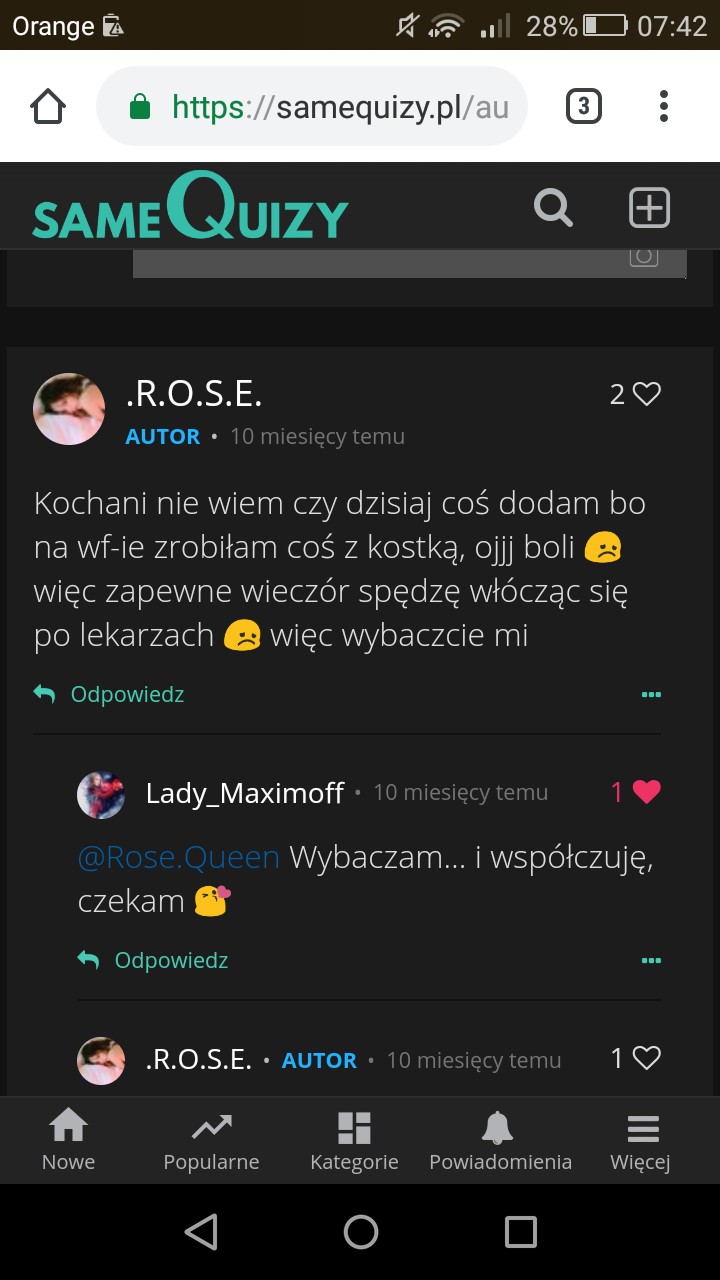Open the Więcej menu tab
This screenshot has width=720, height=1280.
tap(640, 1141)
